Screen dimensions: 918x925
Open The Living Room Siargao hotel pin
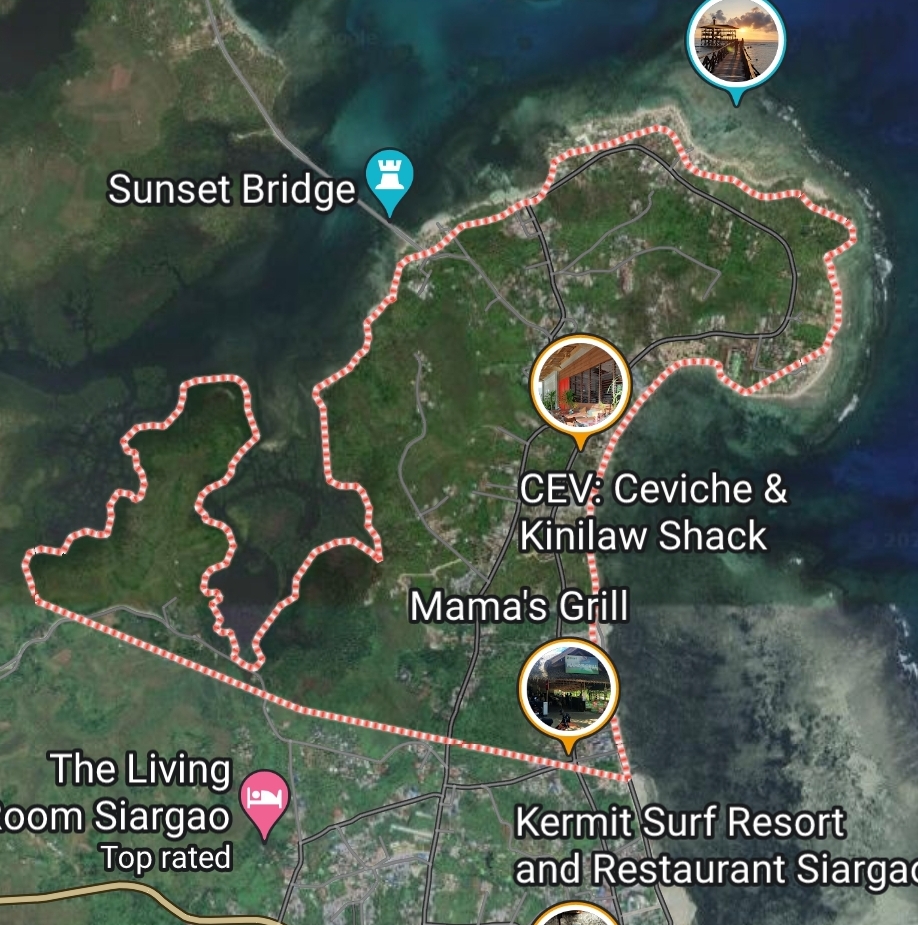[x=266, y=797]
